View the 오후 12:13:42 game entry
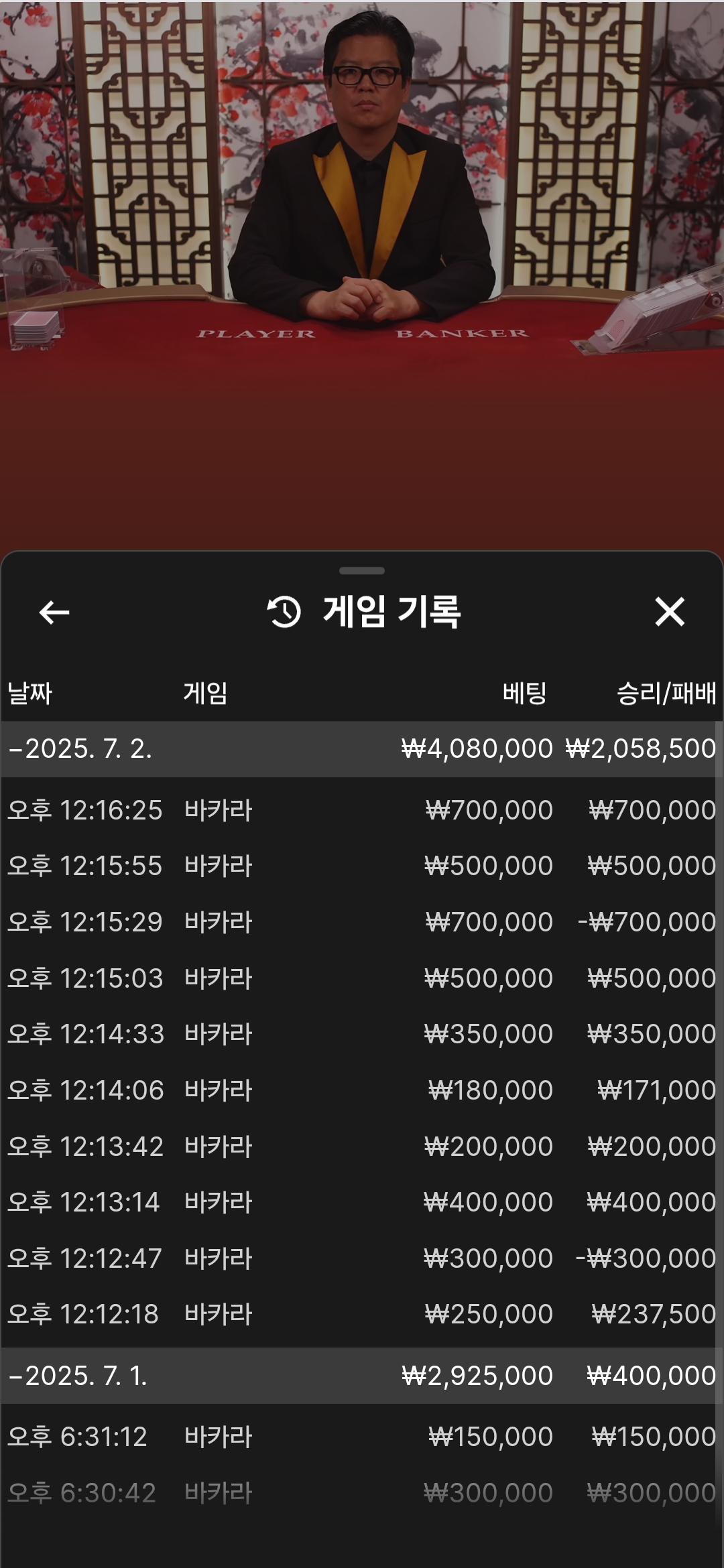Image resolution: width=724 pixels, height=1568 pixels. (x=362, y=1147)
